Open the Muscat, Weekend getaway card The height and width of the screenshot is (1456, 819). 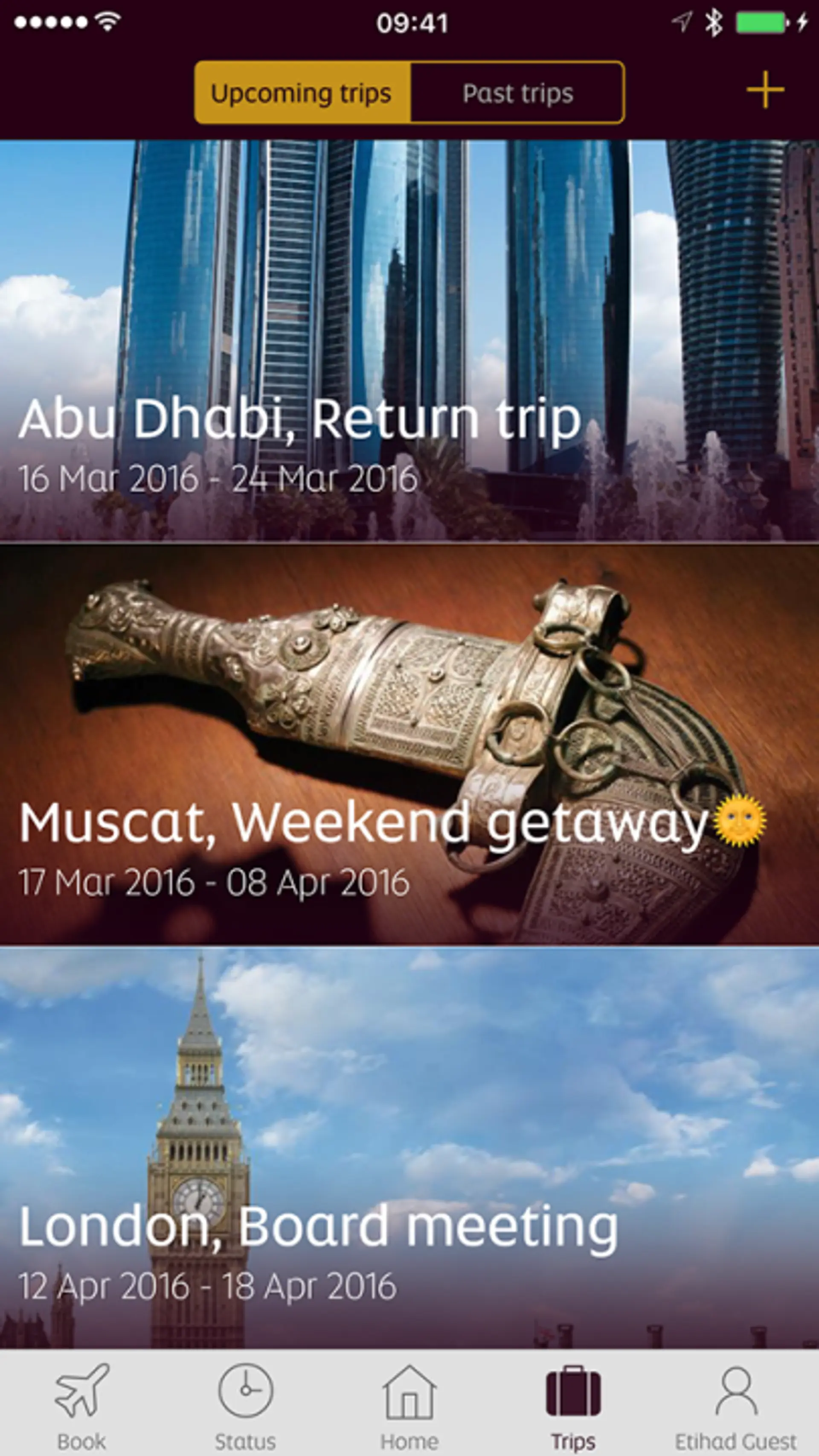409,745
